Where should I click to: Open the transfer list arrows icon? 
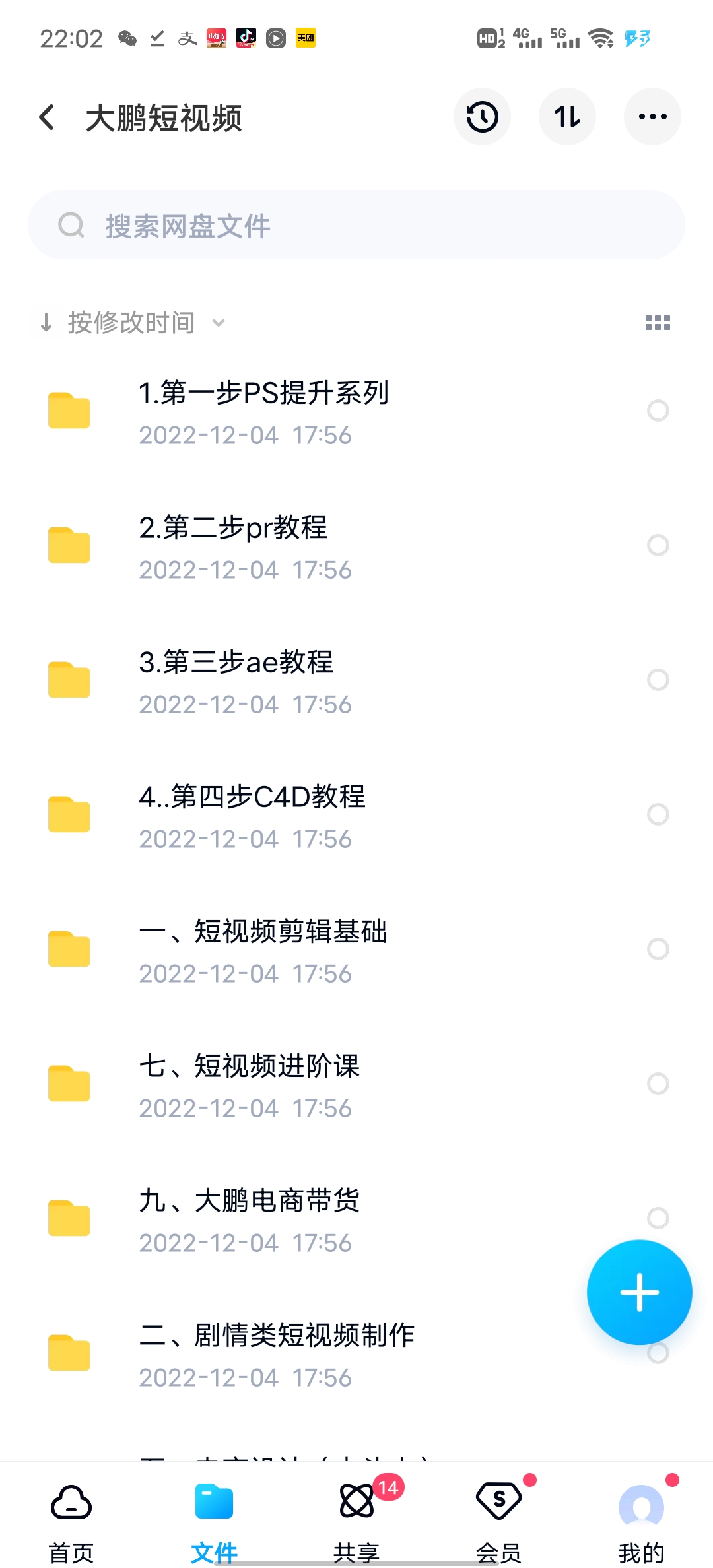click(x=567, y=117)
